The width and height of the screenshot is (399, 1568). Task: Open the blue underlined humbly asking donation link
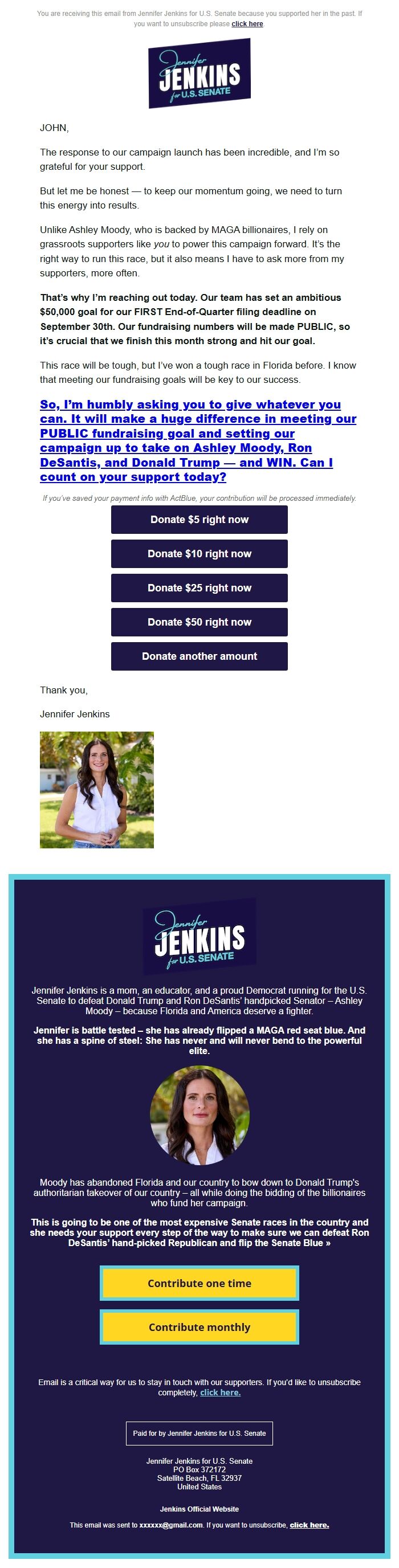(198, 440)
